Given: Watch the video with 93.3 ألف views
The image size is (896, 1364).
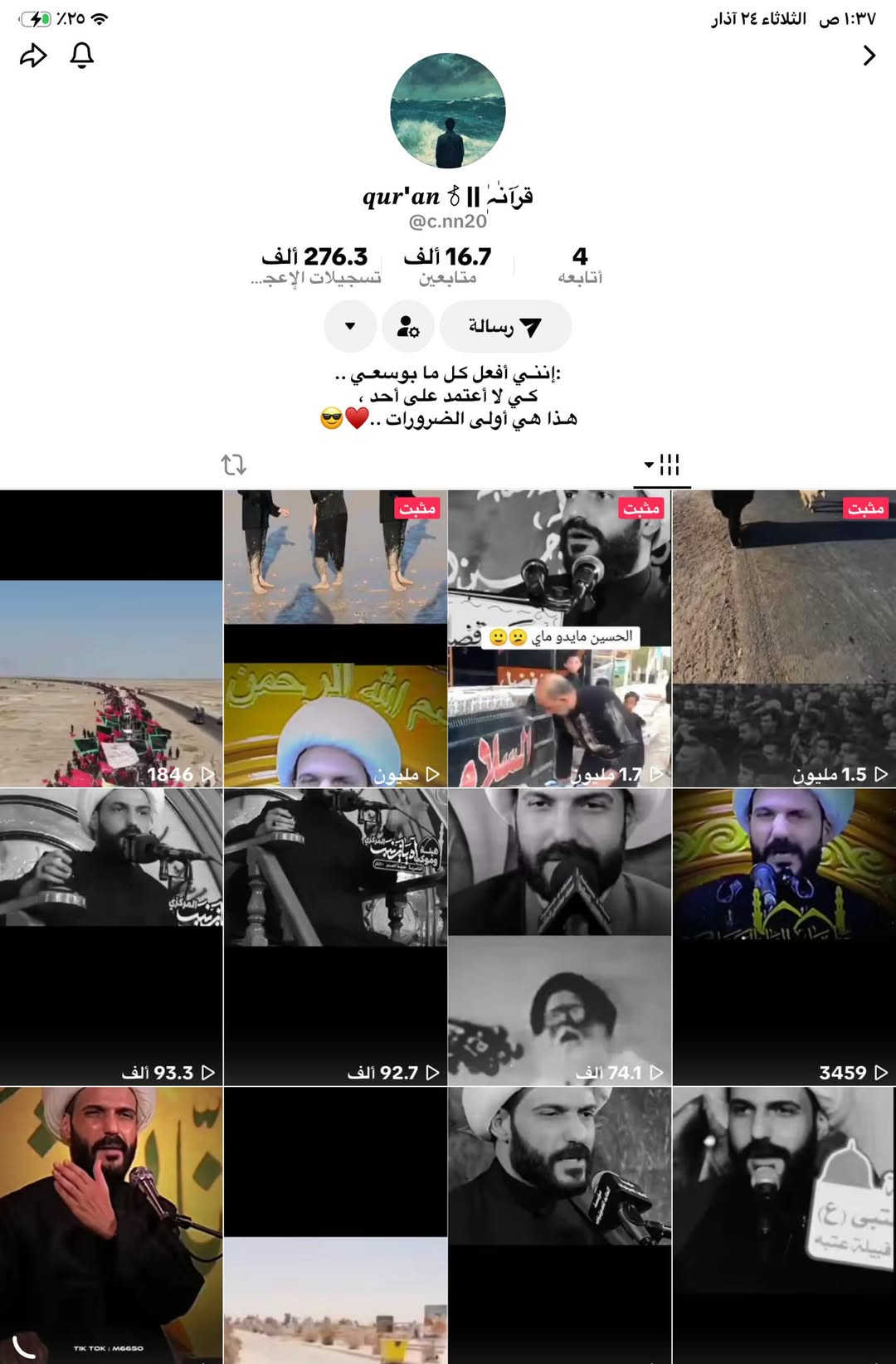Looking at the screenshot, I should (x=111, y=937).
